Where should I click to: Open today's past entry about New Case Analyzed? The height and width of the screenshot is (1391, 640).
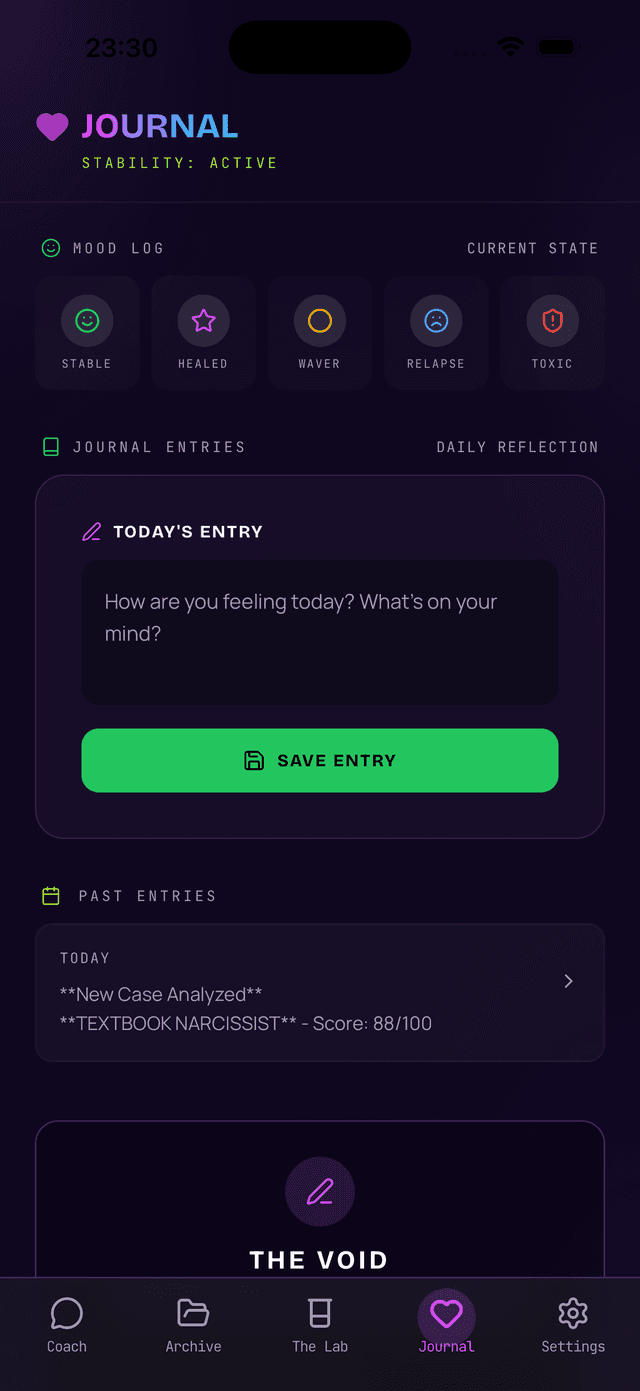point(319,992)
